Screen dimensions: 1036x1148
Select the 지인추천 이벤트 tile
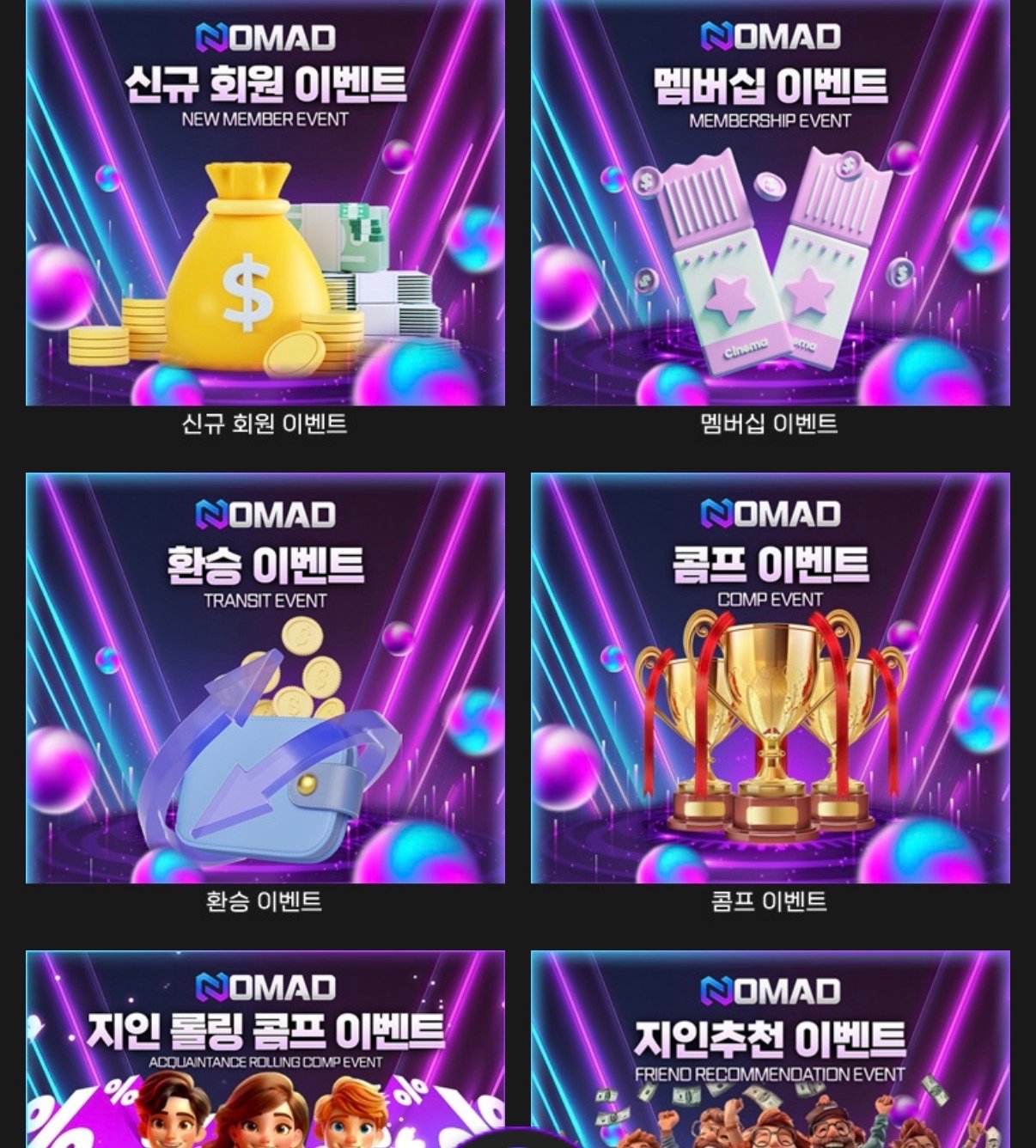pyautogui.click(x=770, y=1048)
